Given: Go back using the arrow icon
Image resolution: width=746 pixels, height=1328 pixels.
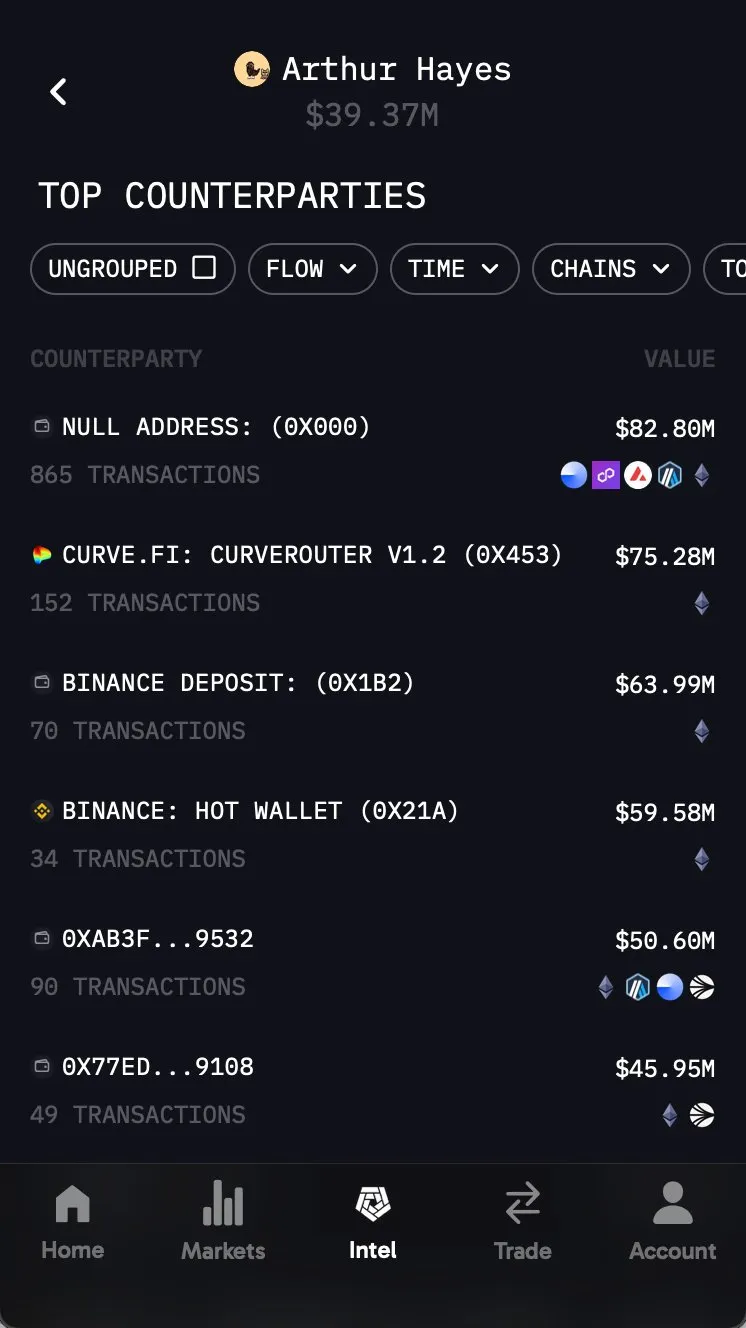Looking at the screenshot, I should [x=58, y=92].
